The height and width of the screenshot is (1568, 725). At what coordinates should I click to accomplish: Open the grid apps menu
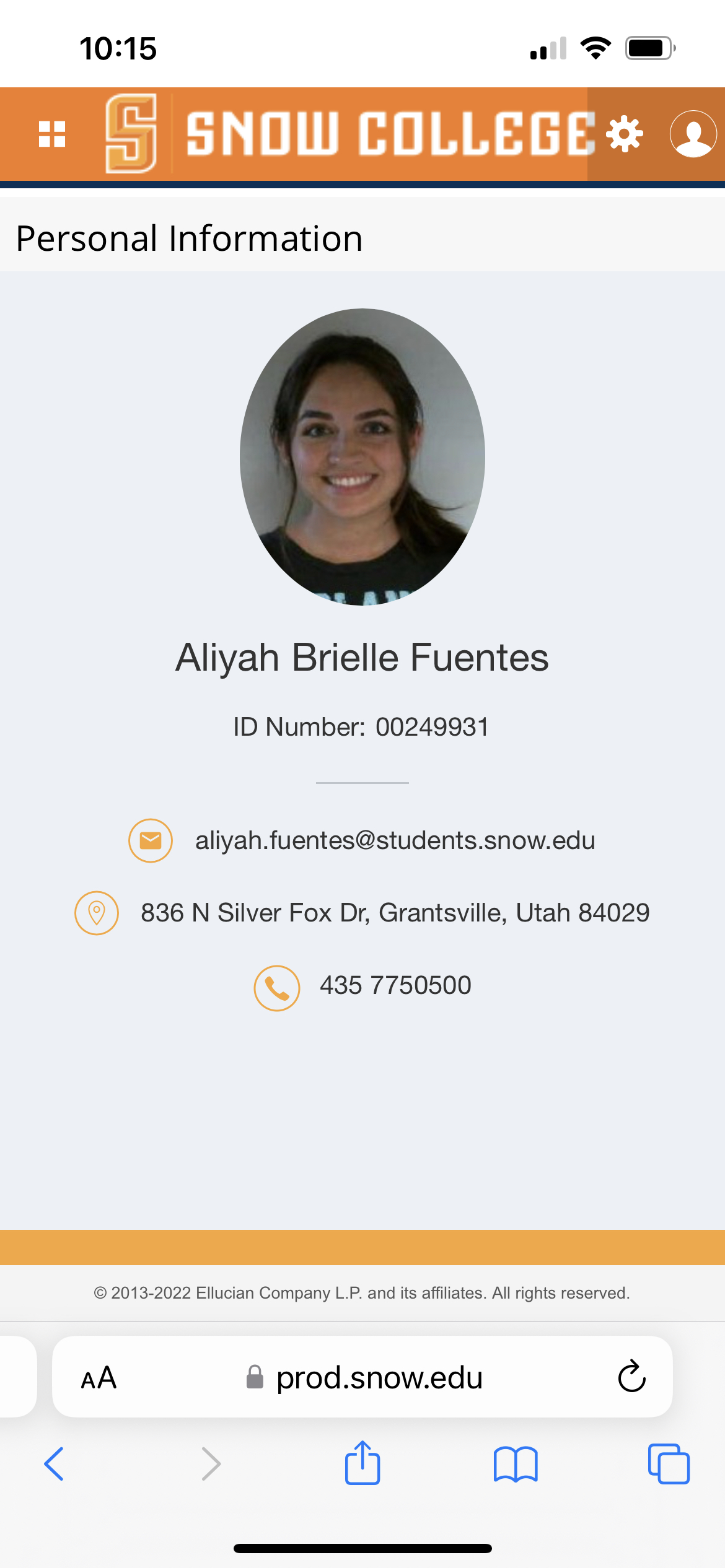point(52,134)
